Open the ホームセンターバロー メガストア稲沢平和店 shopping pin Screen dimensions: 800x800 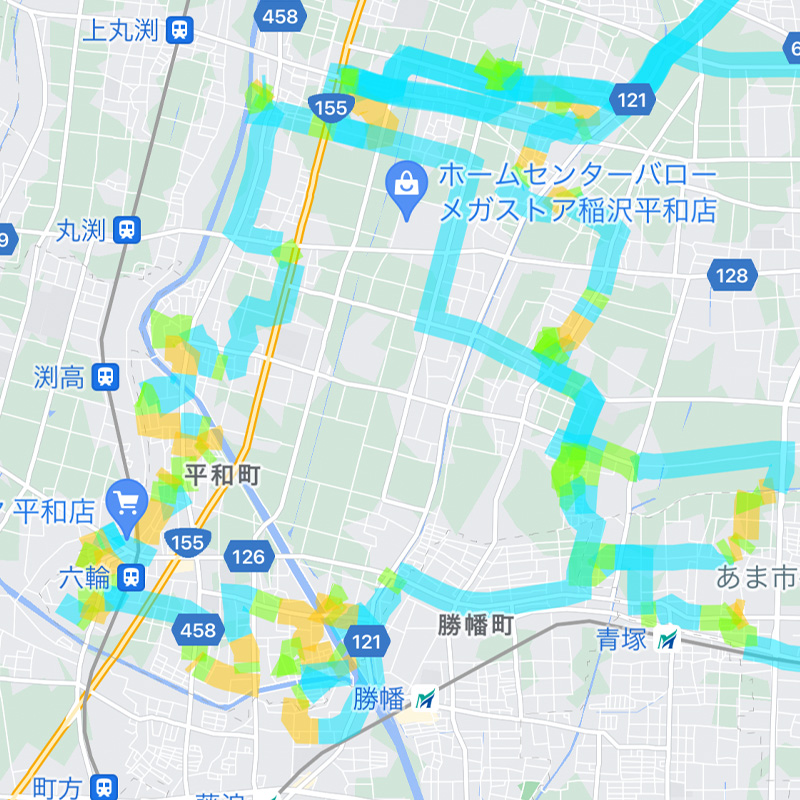pos(406,187)
